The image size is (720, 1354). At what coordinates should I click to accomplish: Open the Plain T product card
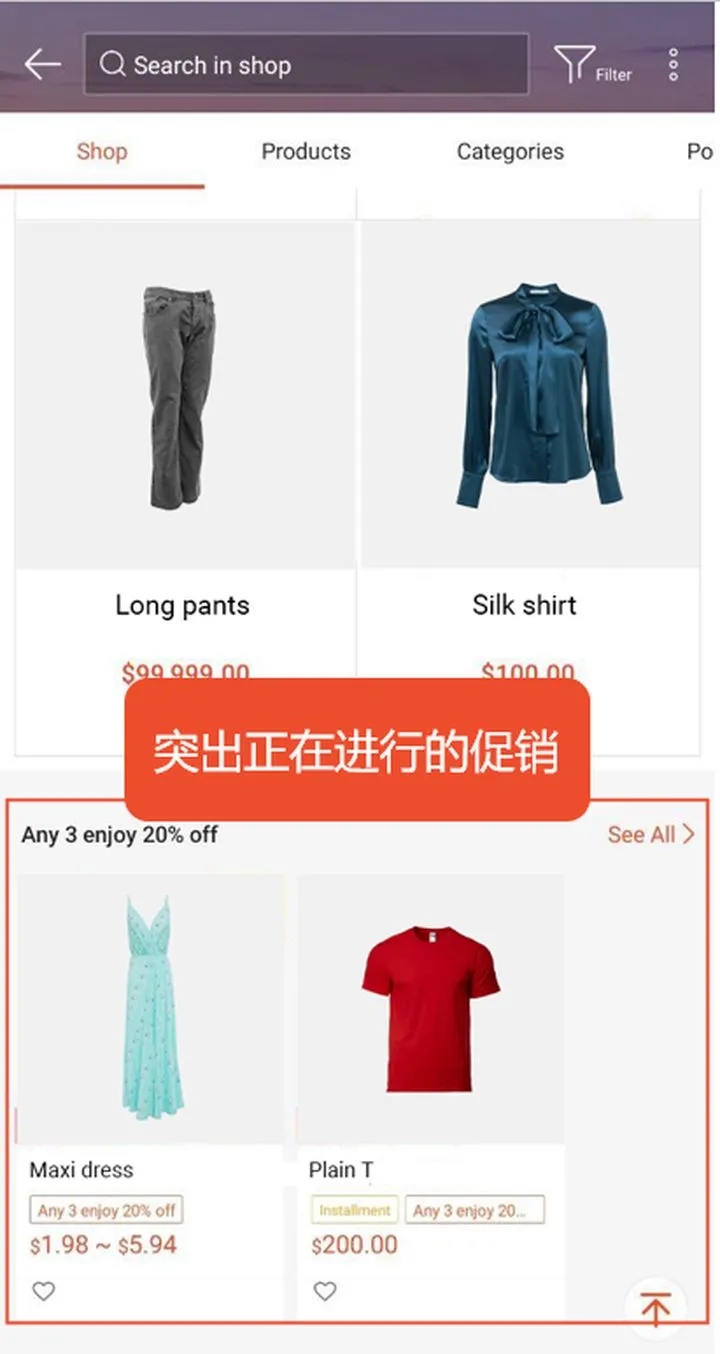click(x=430, y=1010)
